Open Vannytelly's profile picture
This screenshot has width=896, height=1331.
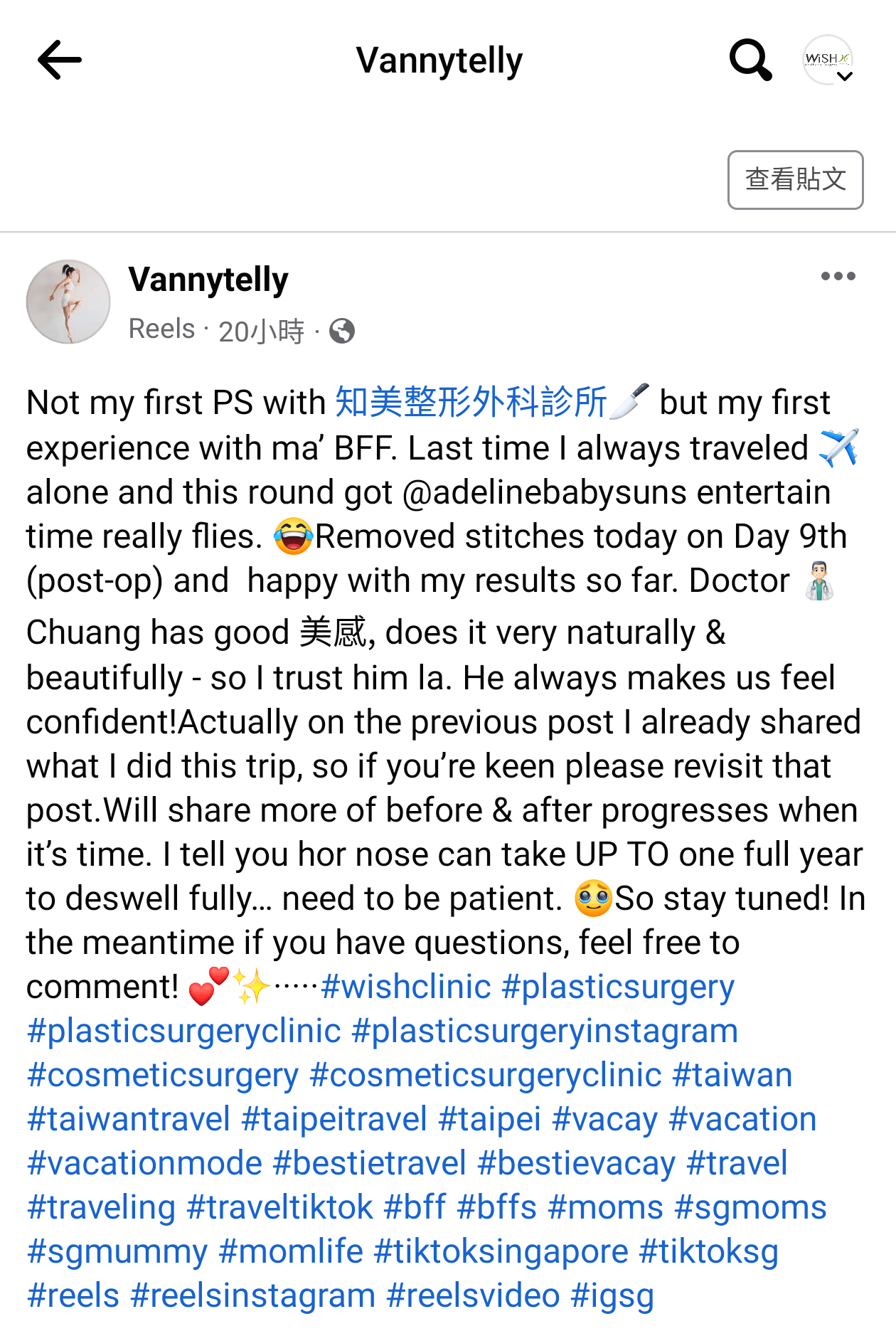68,302
